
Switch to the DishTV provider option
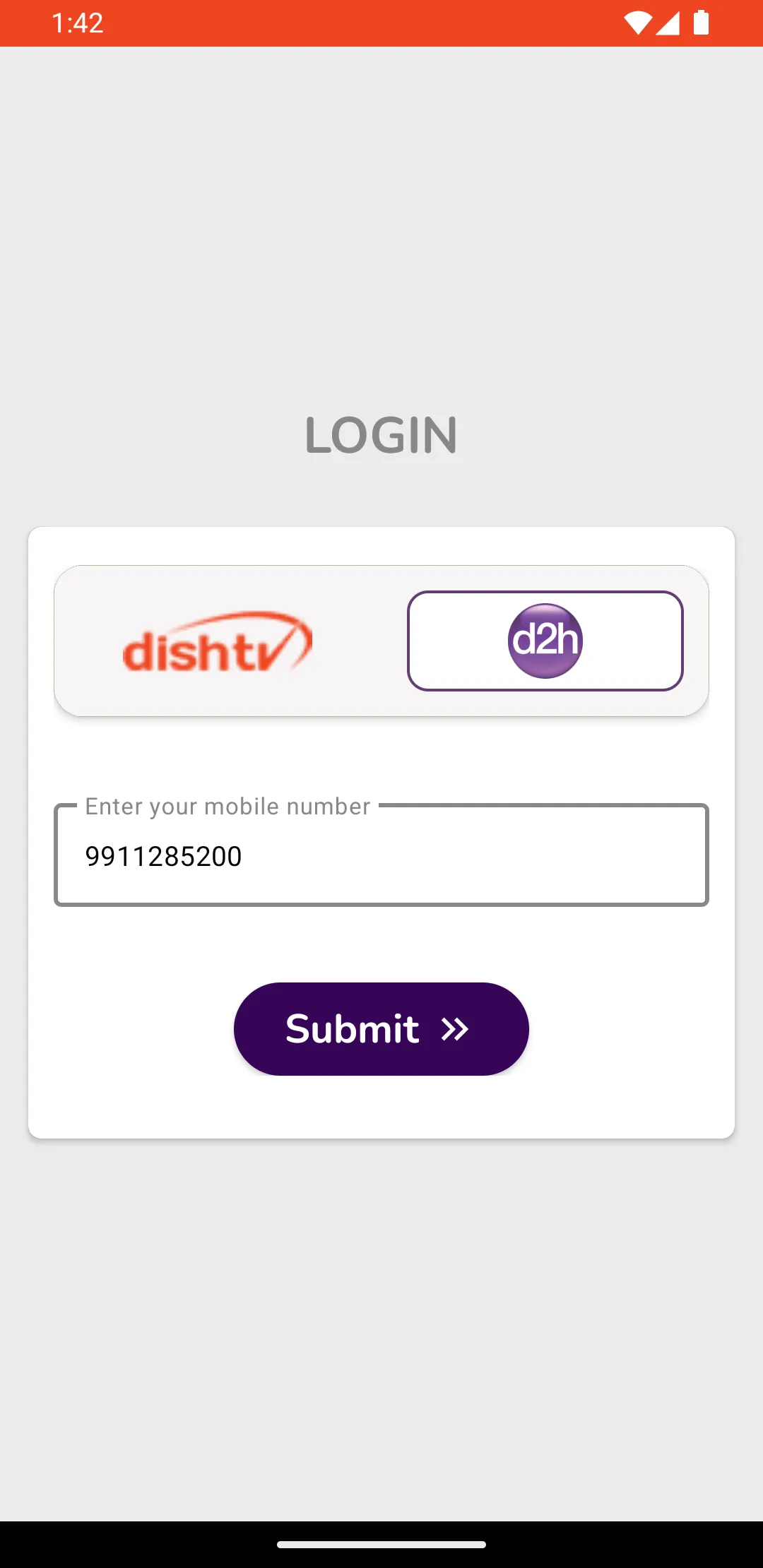tap(218, 641)
